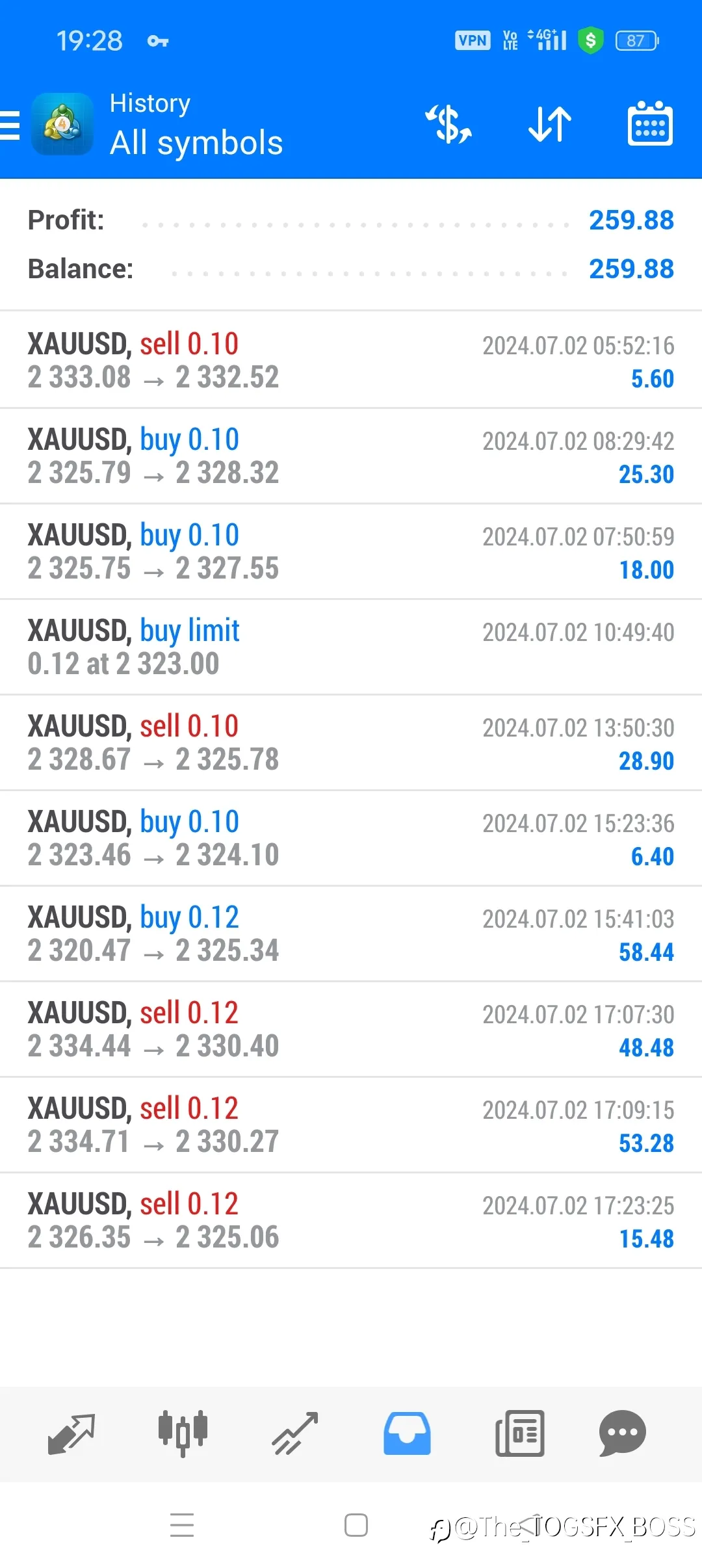
Task: Select the sell 0.12 trade with 48.48 profit
Action: 351,1029
